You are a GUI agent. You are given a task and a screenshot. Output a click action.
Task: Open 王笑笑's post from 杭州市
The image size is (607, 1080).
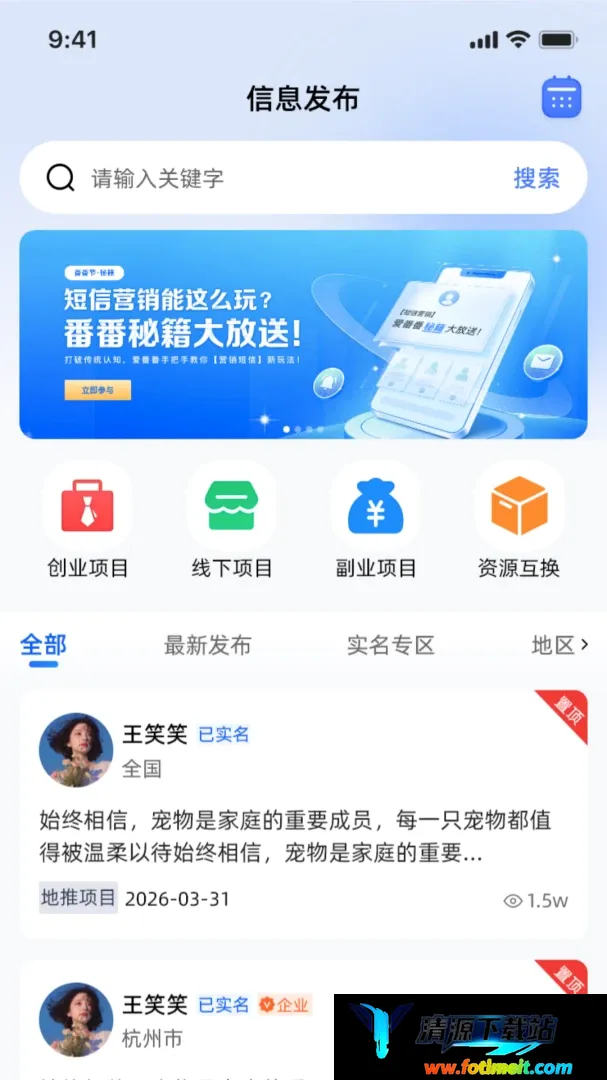point(303,1020)
